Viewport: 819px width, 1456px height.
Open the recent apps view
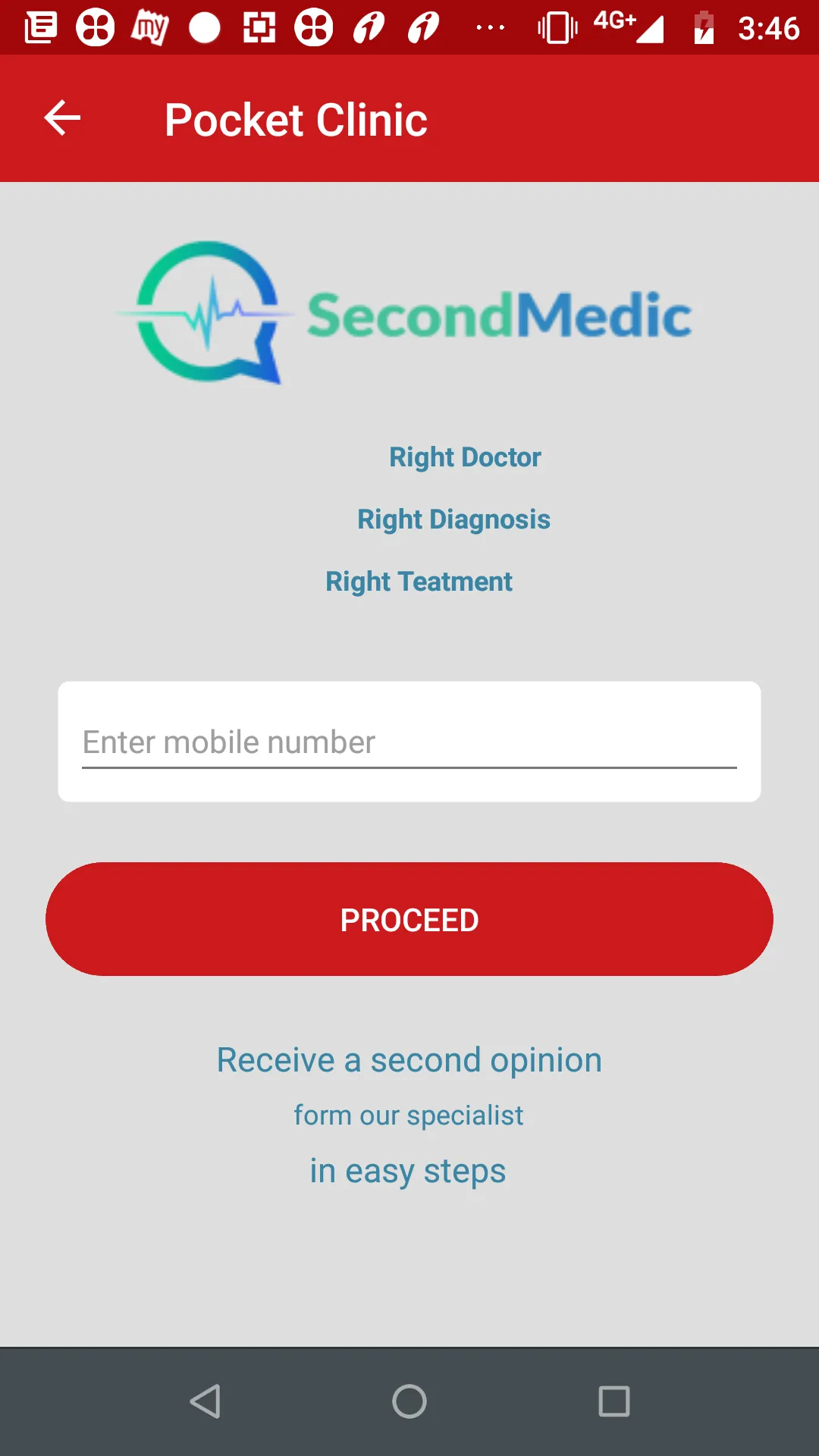613,1401
